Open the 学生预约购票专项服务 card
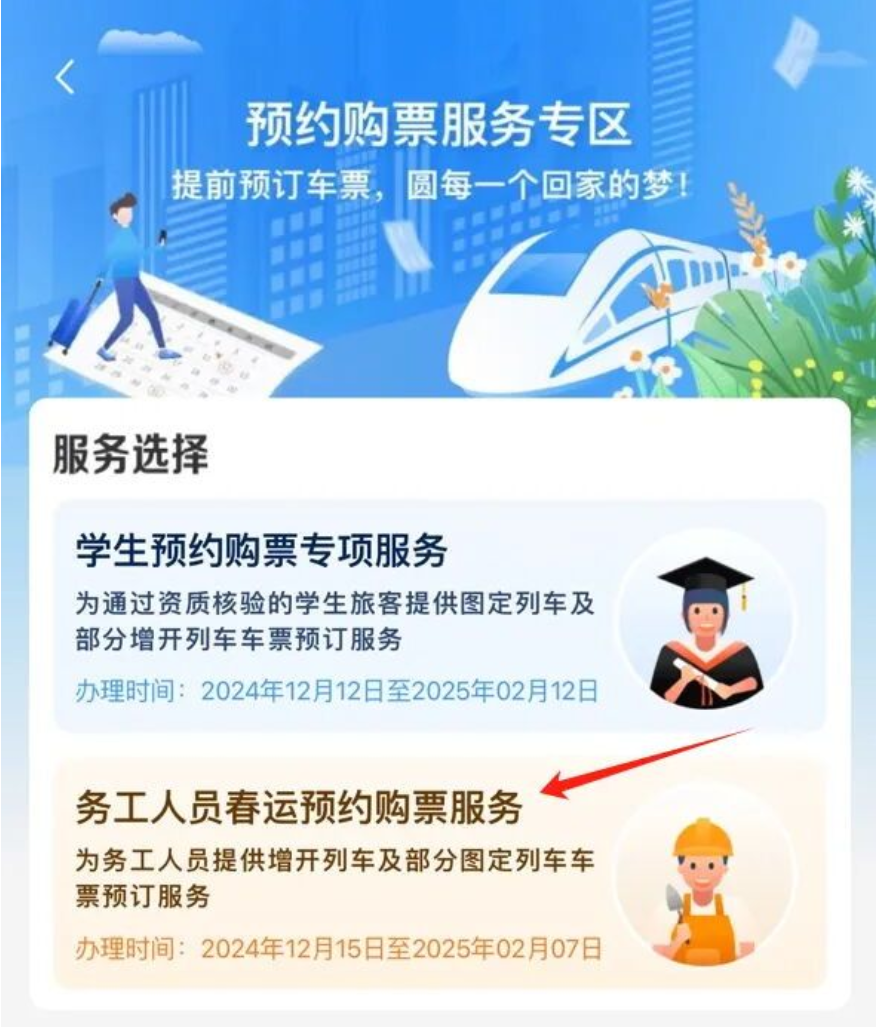Screen dimensions: 876x1027 (x=438, y=616)
